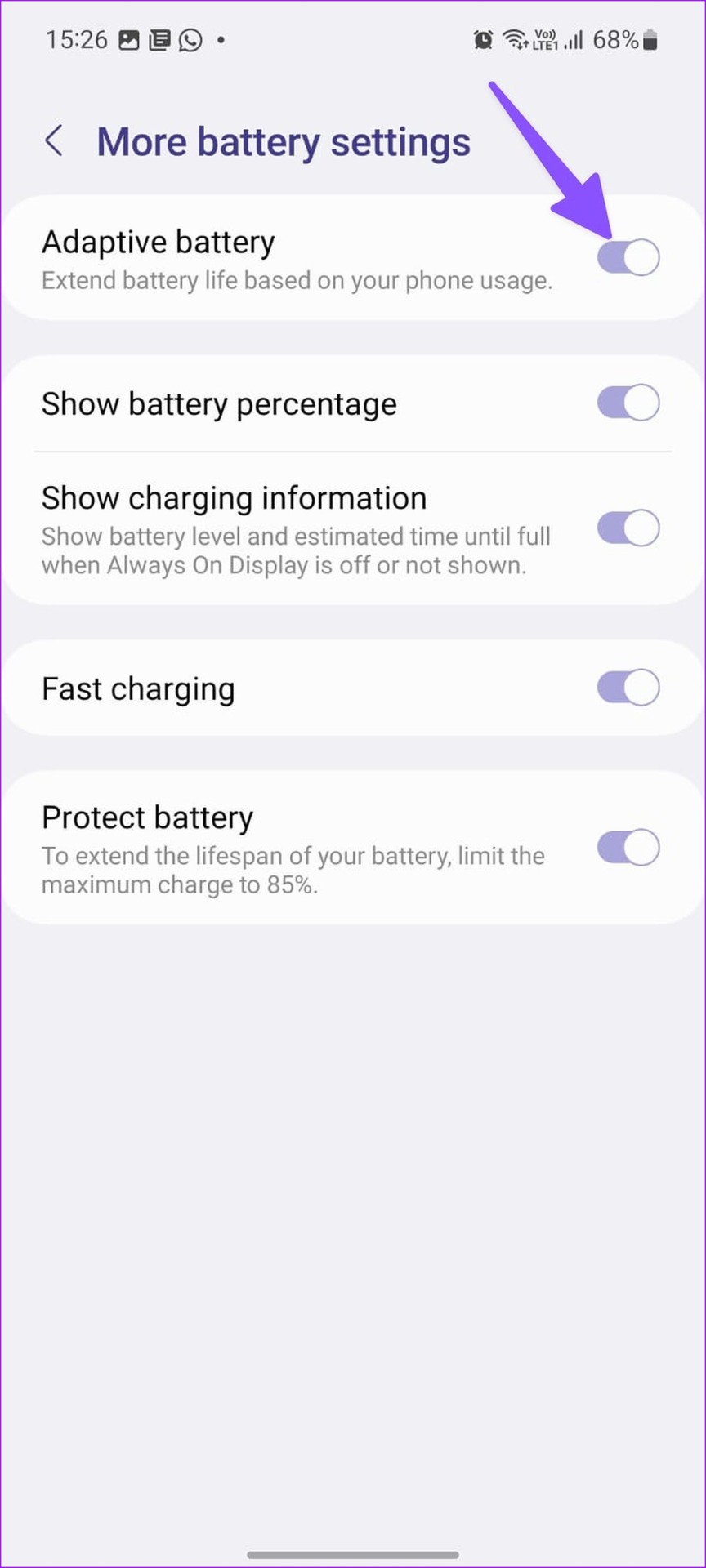This screenshot has height=1568, width=706.
Task: Disable Show charging information switch
Action: pos(628,528)
